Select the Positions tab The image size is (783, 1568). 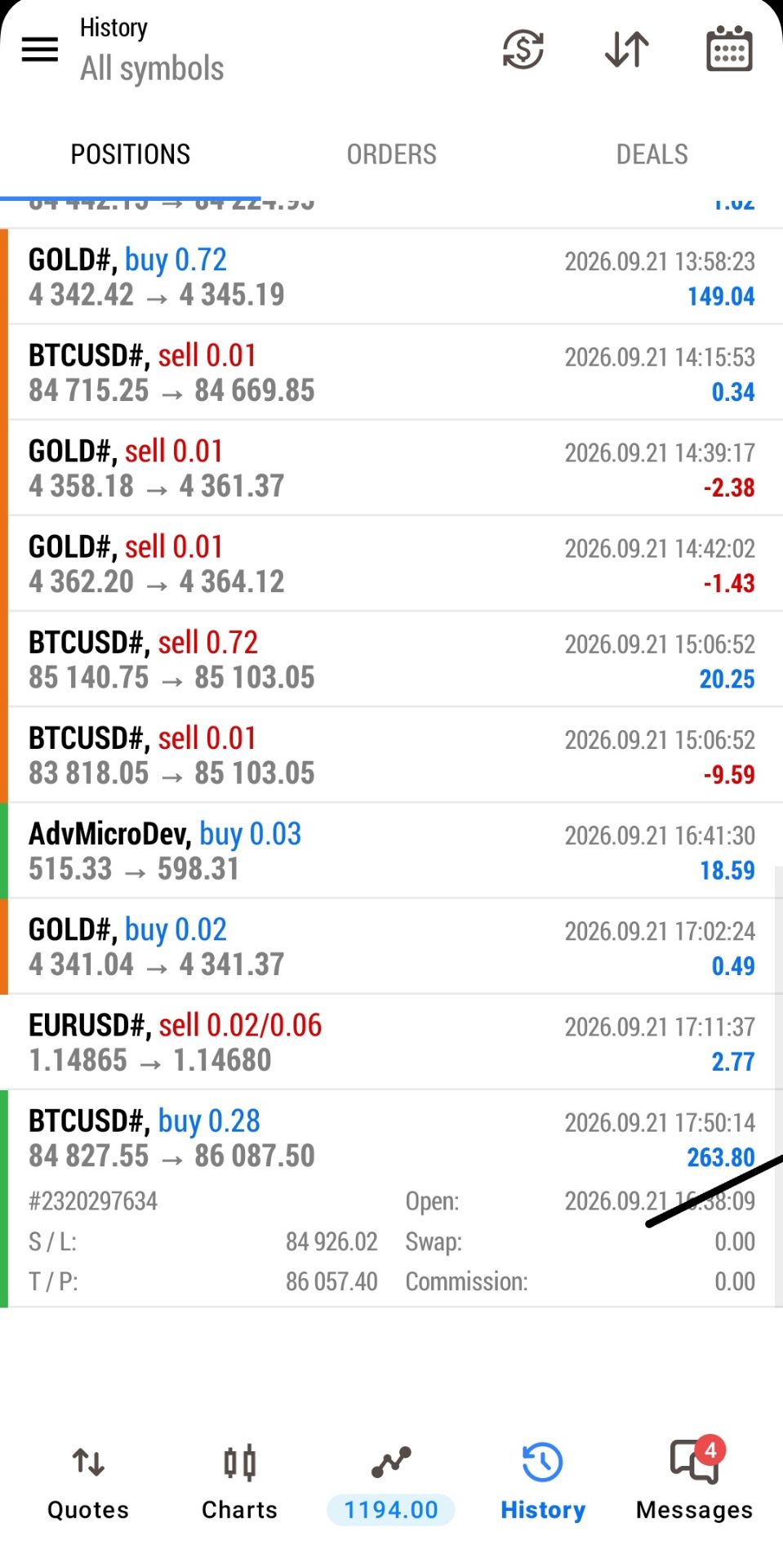point(131,154)
